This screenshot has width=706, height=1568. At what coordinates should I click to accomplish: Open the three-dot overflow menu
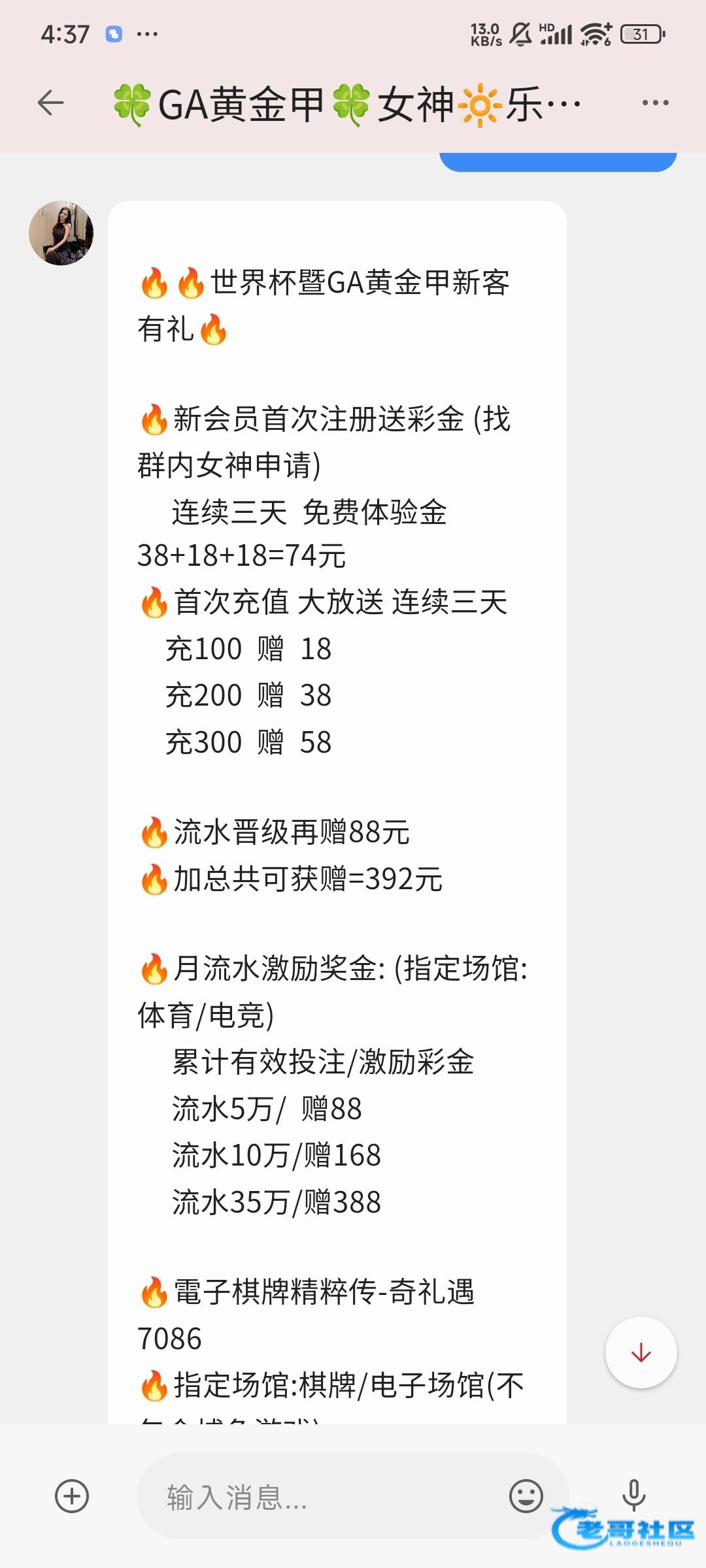pos(655,103)
